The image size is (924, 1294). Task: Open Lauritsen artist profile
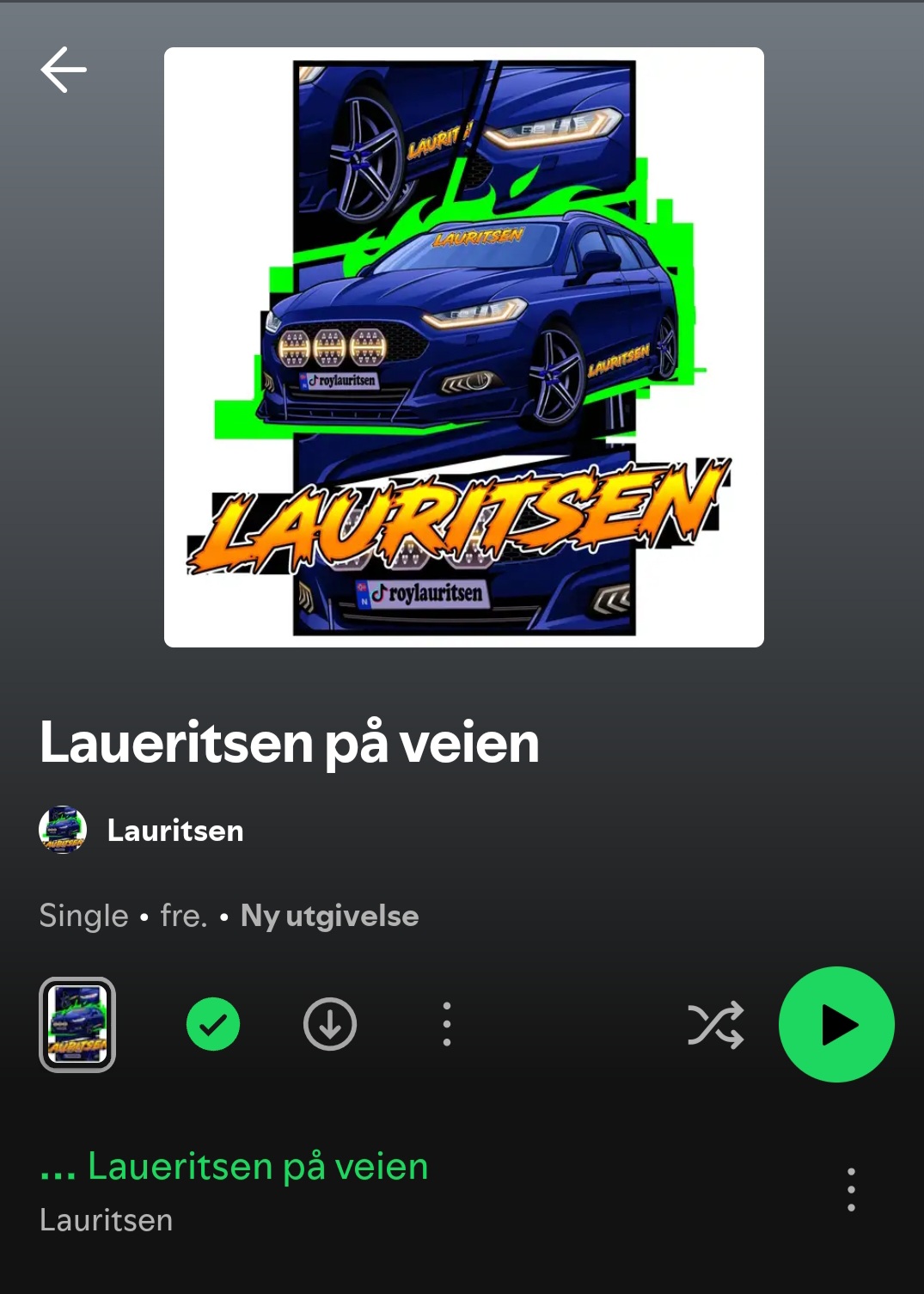(x=174, y=831)
